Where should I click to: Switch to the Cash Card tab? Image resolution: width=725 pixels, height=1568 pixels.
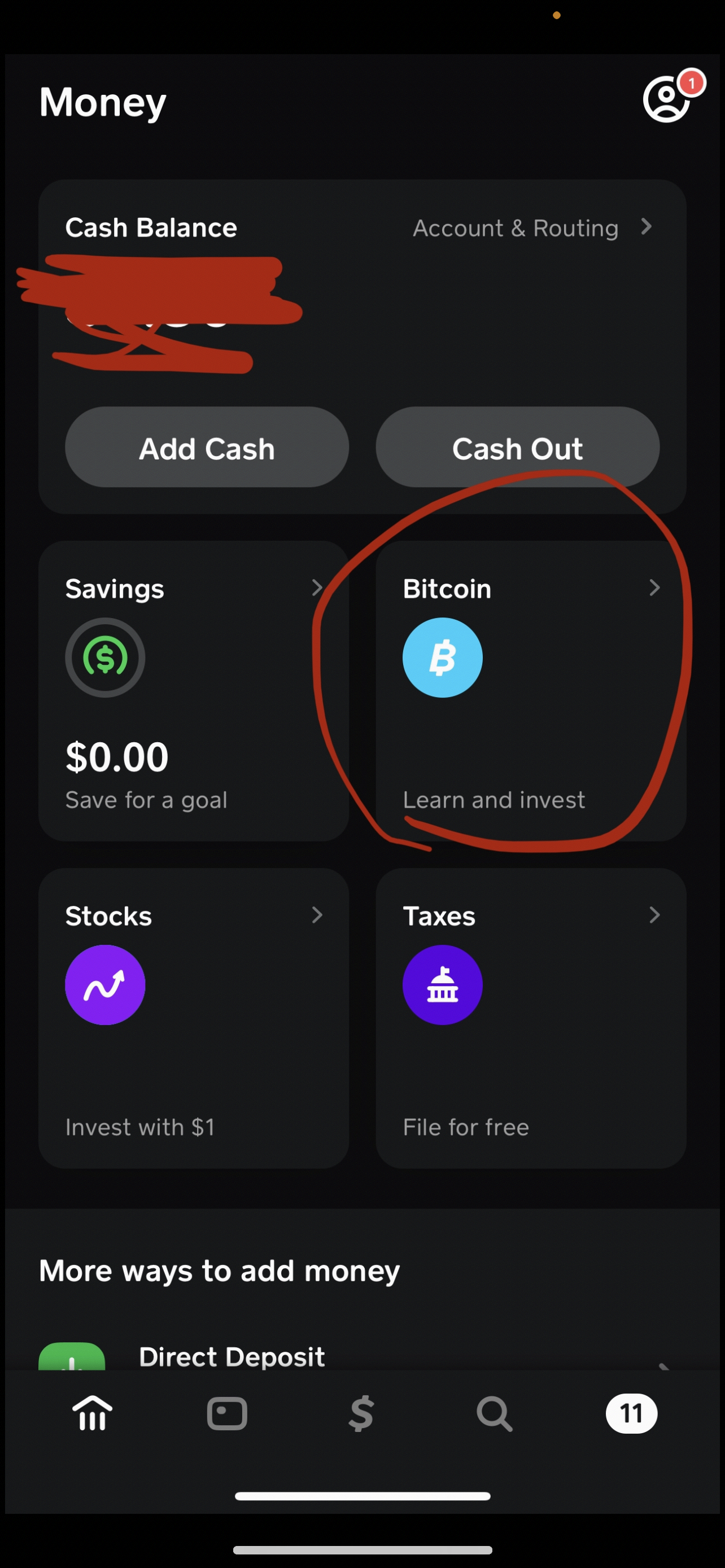pos(227,1413)
